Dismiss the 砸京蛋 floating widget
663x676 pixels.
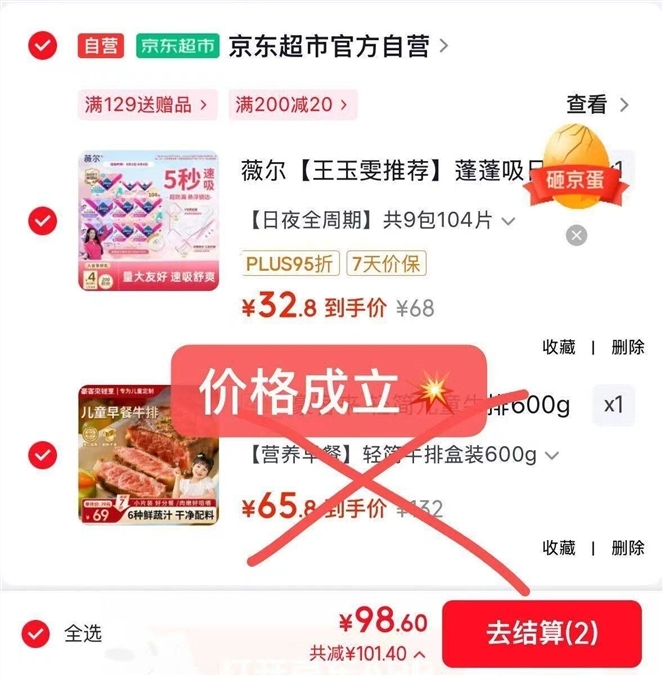(x=576, y=235)
